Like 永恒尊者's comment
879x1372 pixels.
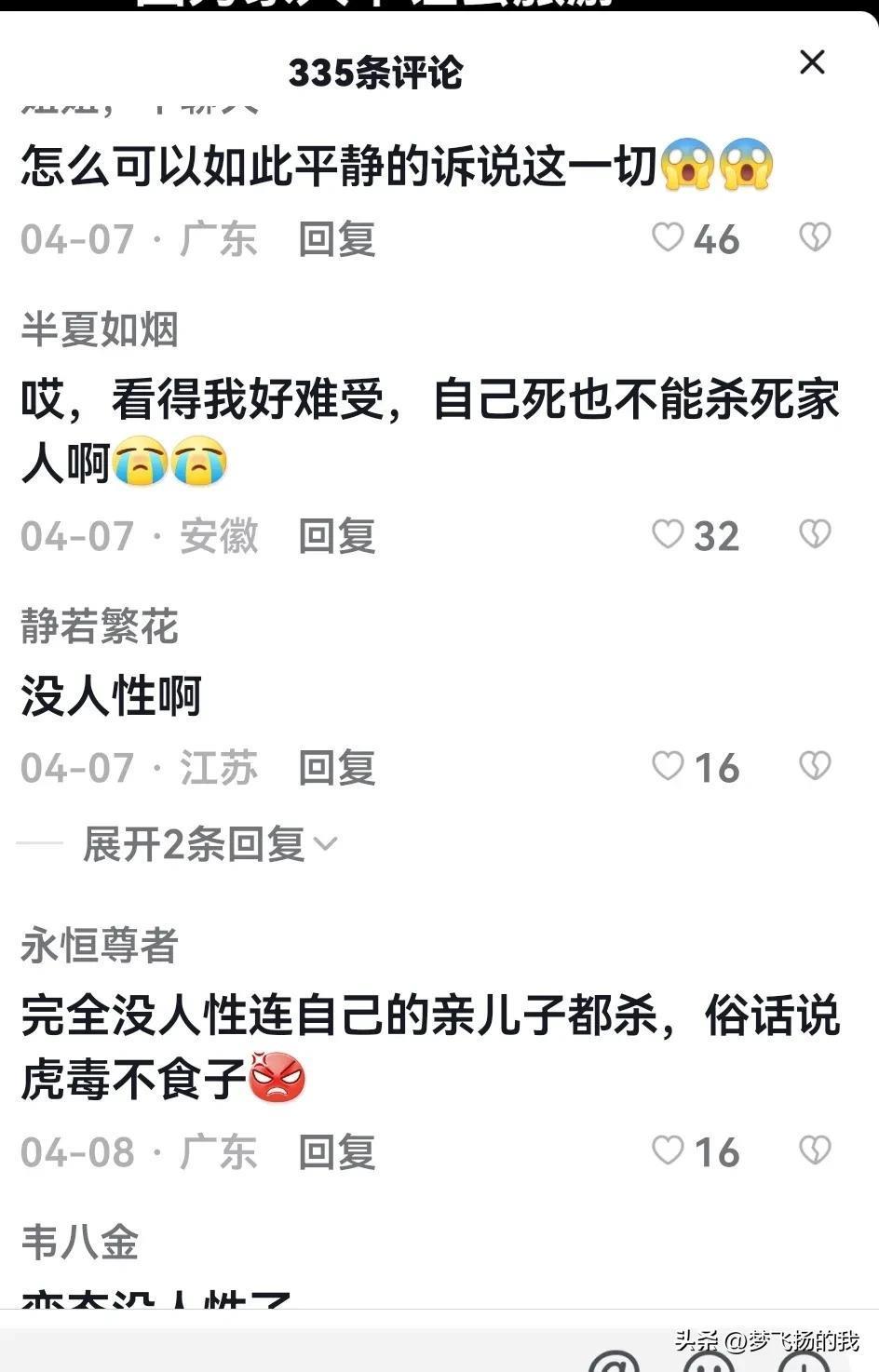(668, 1150)
